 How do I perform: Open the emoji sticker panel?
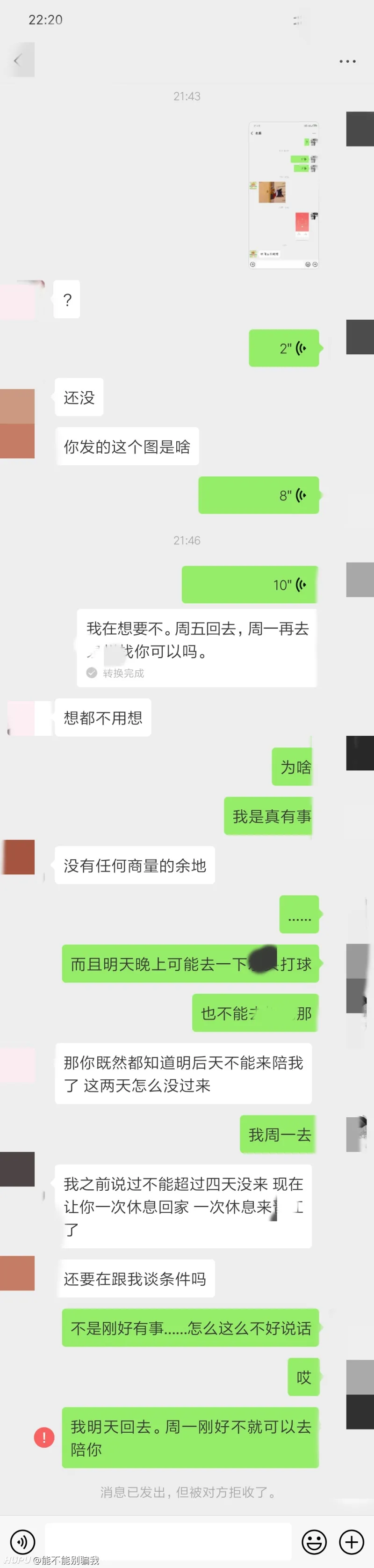click(315, 1542)
